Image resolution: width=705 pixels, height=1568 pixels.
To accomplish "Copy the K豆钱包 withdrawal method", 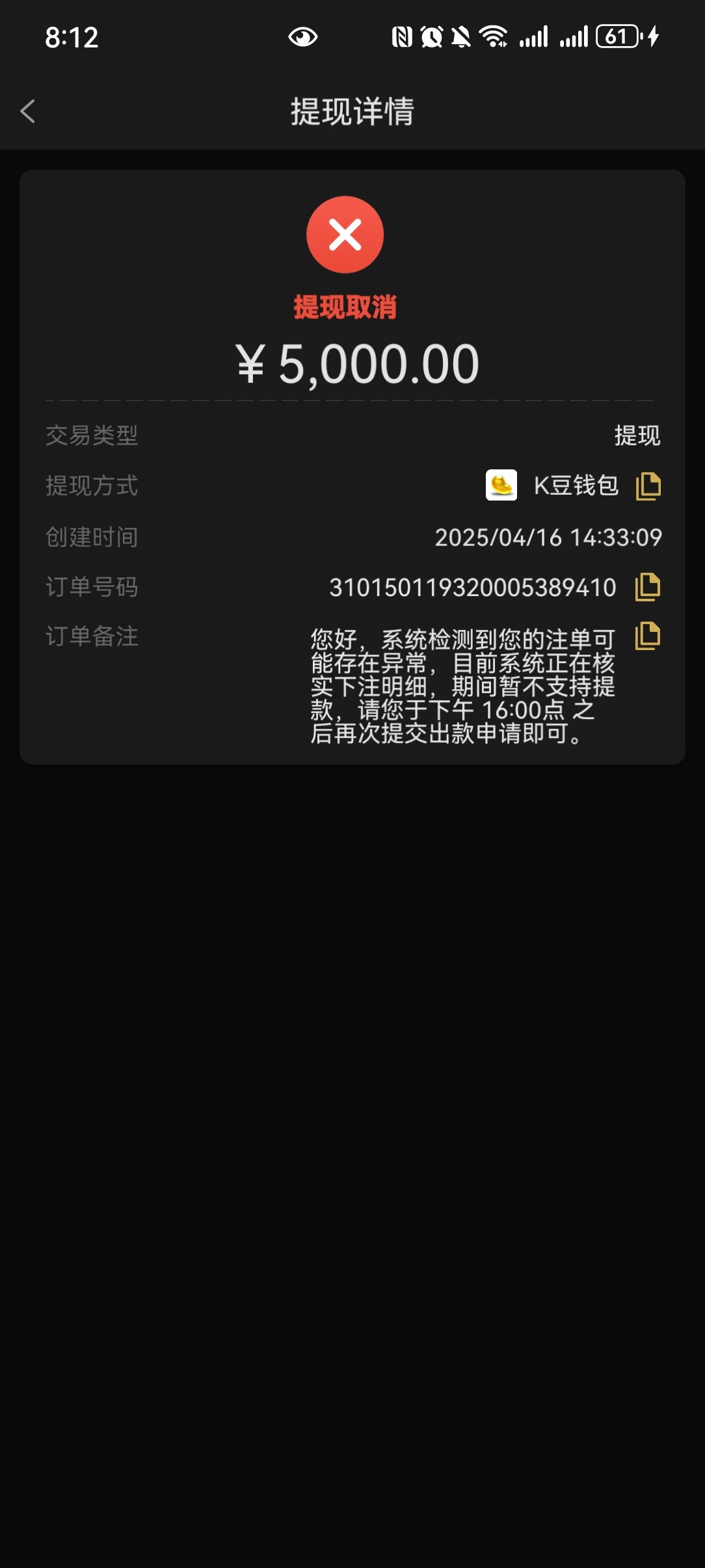I will 648,486.
